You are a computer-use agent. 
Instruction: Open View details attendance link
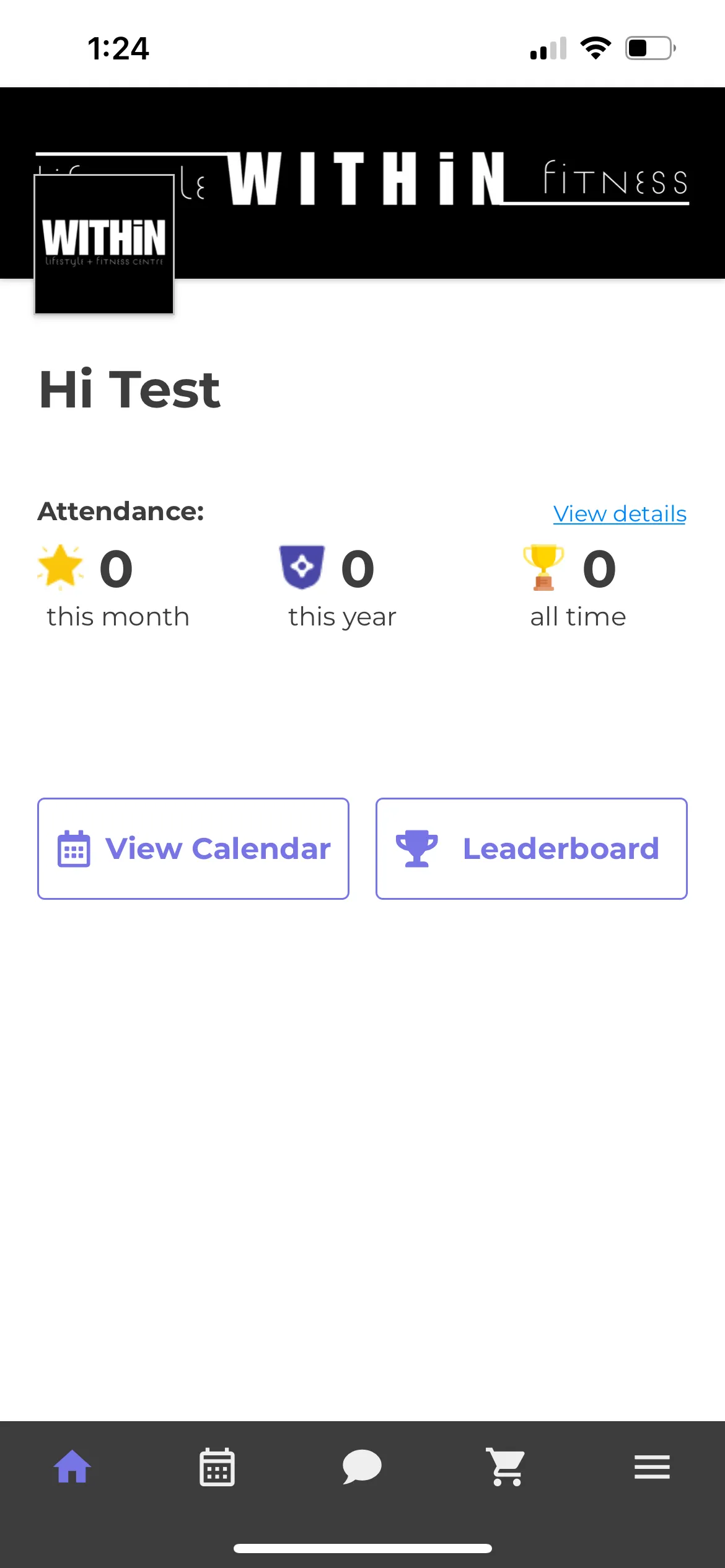pyautogui.click(x=619, y=513)
